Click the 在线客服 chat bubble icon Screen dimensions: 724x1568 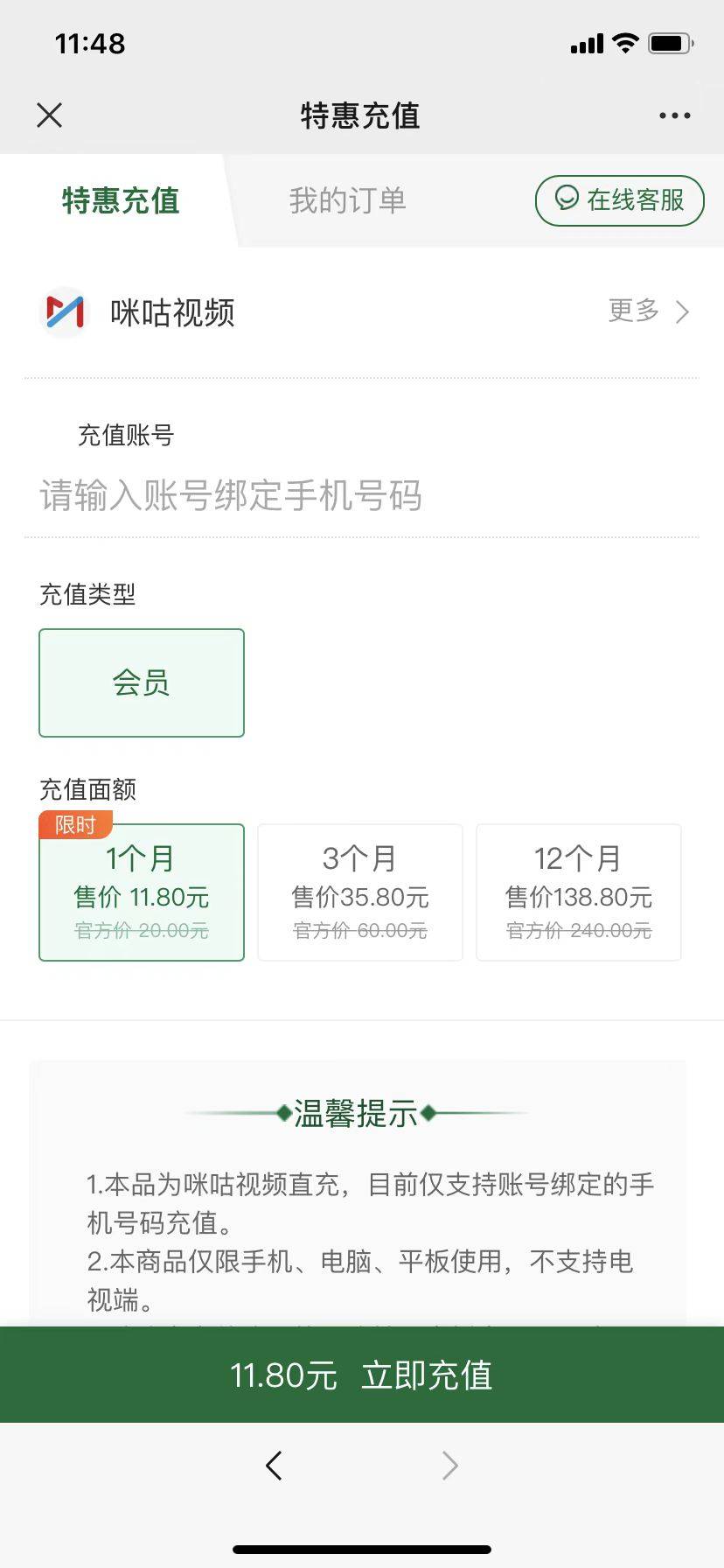pos(565,200)
